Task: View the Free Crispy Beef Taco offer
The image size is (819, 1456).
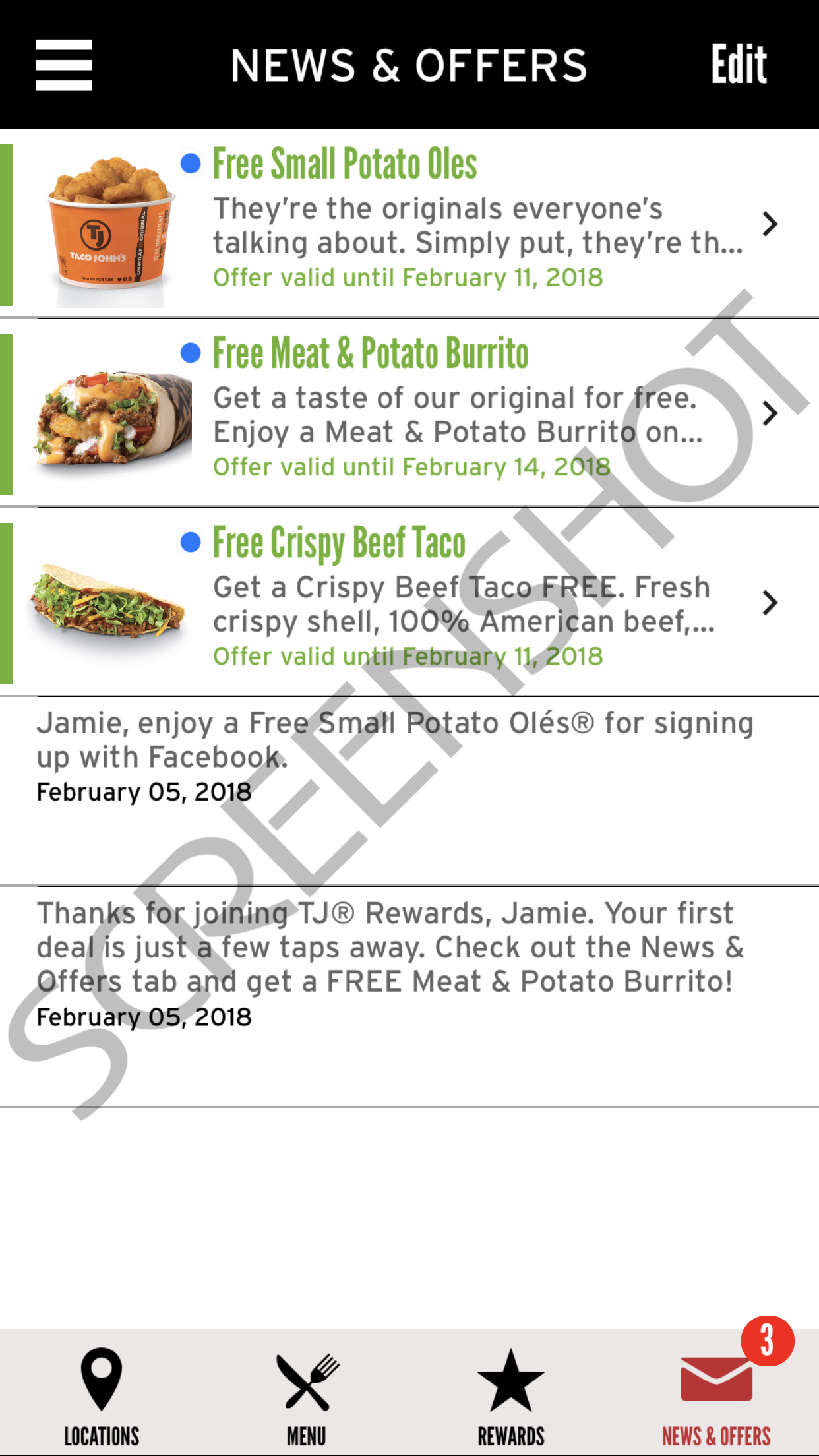Action: 409,603
